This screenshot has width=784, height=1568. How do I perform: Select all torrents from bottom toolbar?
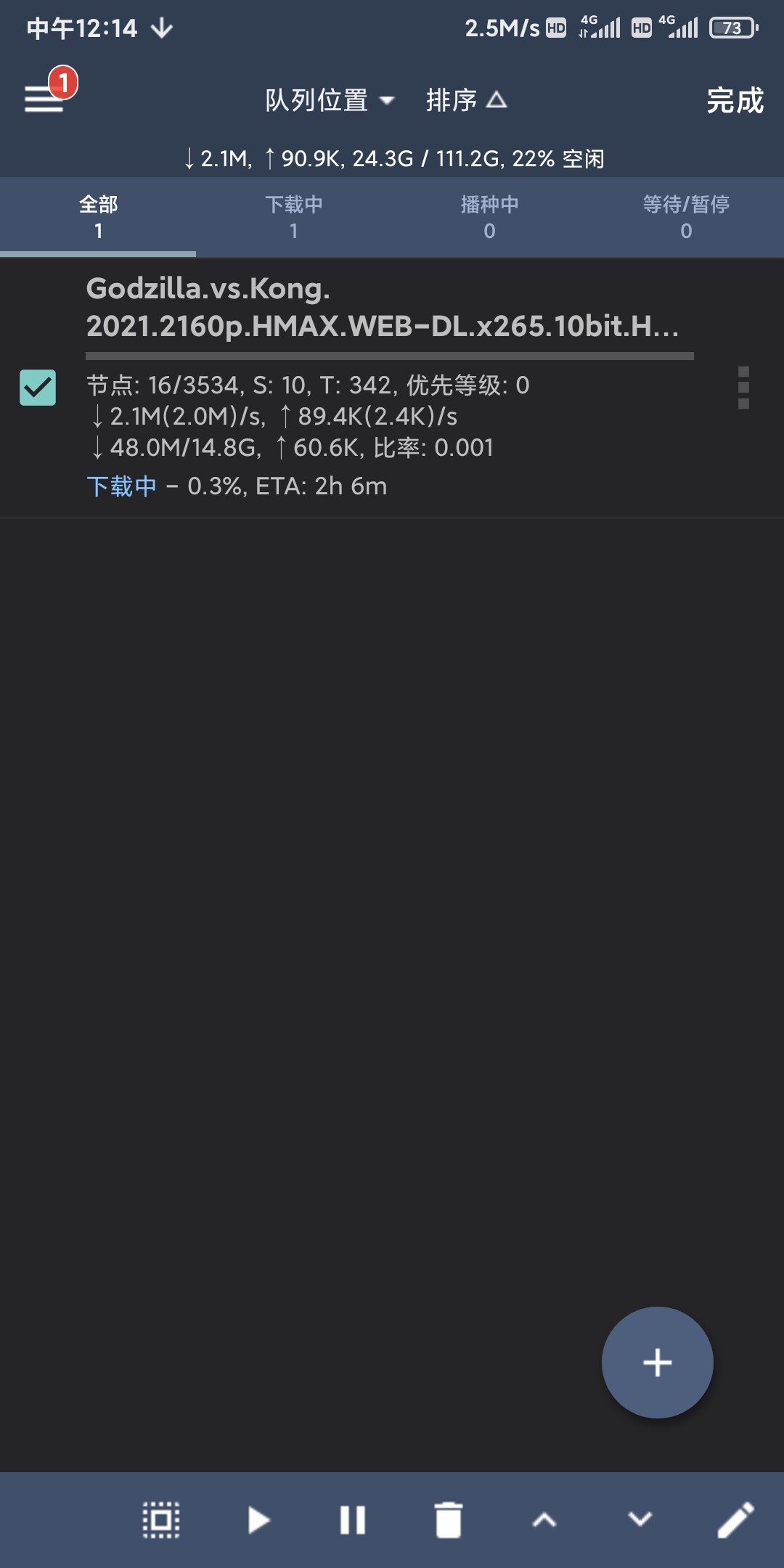pos(161,1519)
